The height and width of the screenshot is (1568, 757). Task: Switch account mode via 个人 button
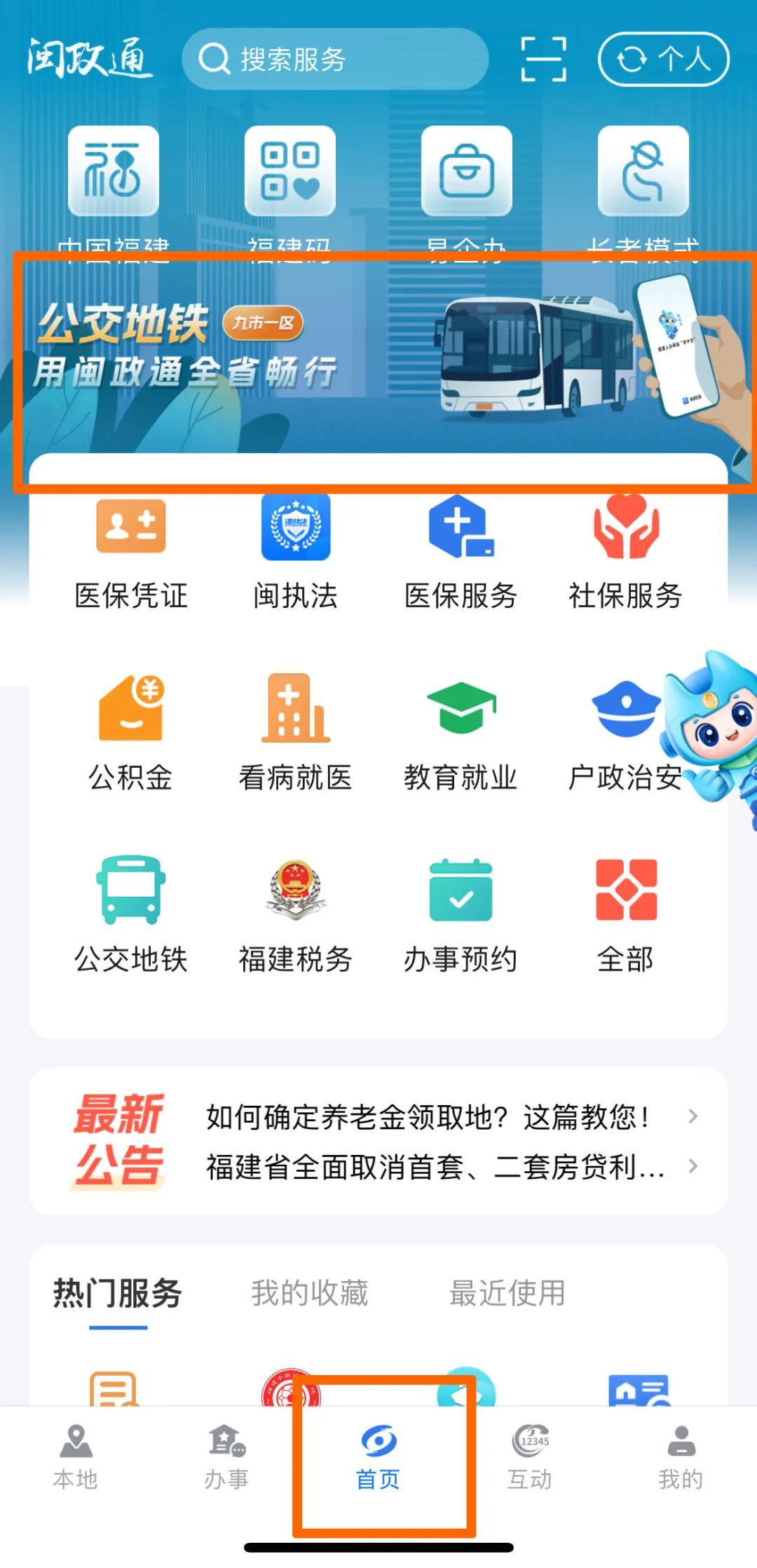point(663,60)
